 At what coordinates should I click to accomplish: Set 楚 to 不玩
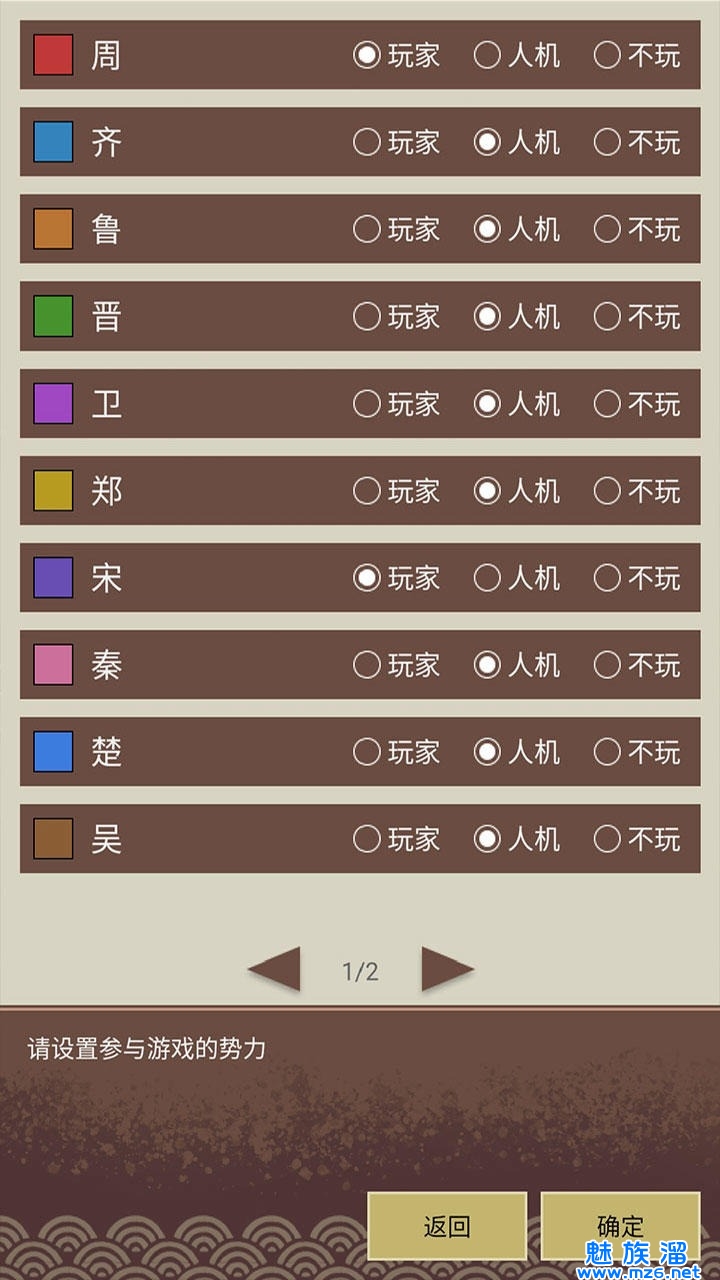tap(607, 752)
